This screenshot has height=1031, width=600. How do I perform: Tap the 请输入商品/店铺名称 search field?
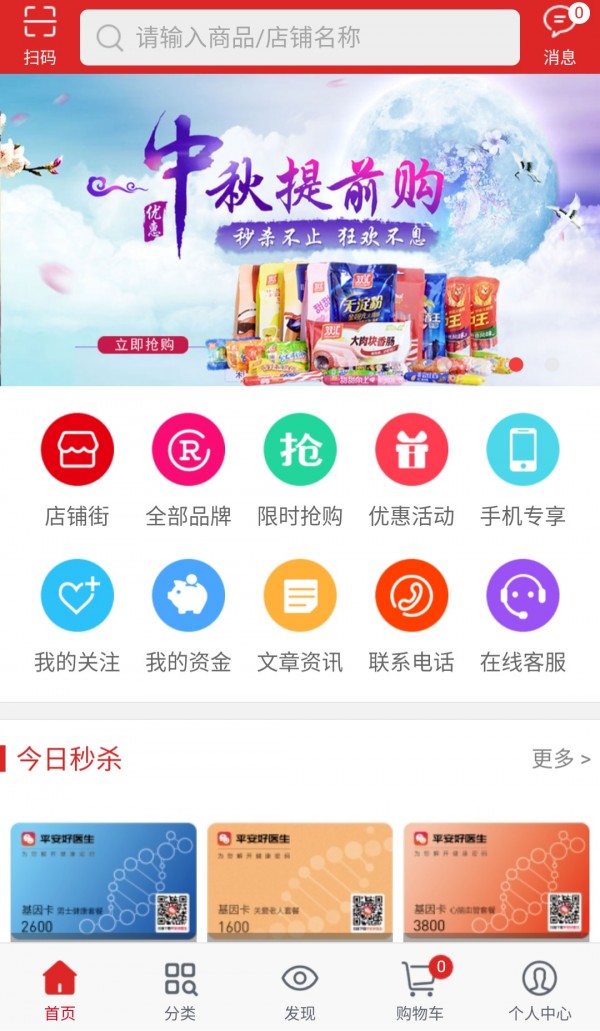coord(300,38)
